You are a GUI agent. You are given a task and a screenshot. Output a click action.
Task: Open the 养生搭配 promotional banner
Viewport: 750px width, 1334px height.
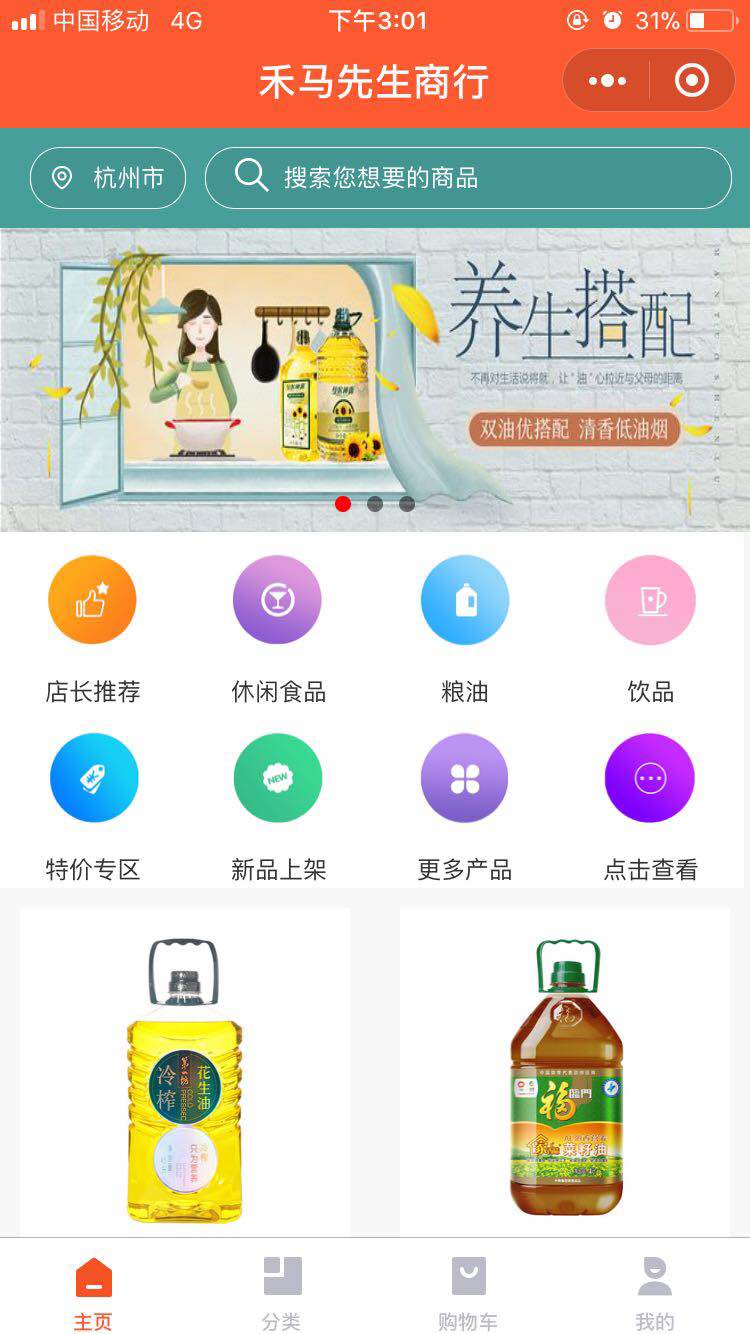375,380
